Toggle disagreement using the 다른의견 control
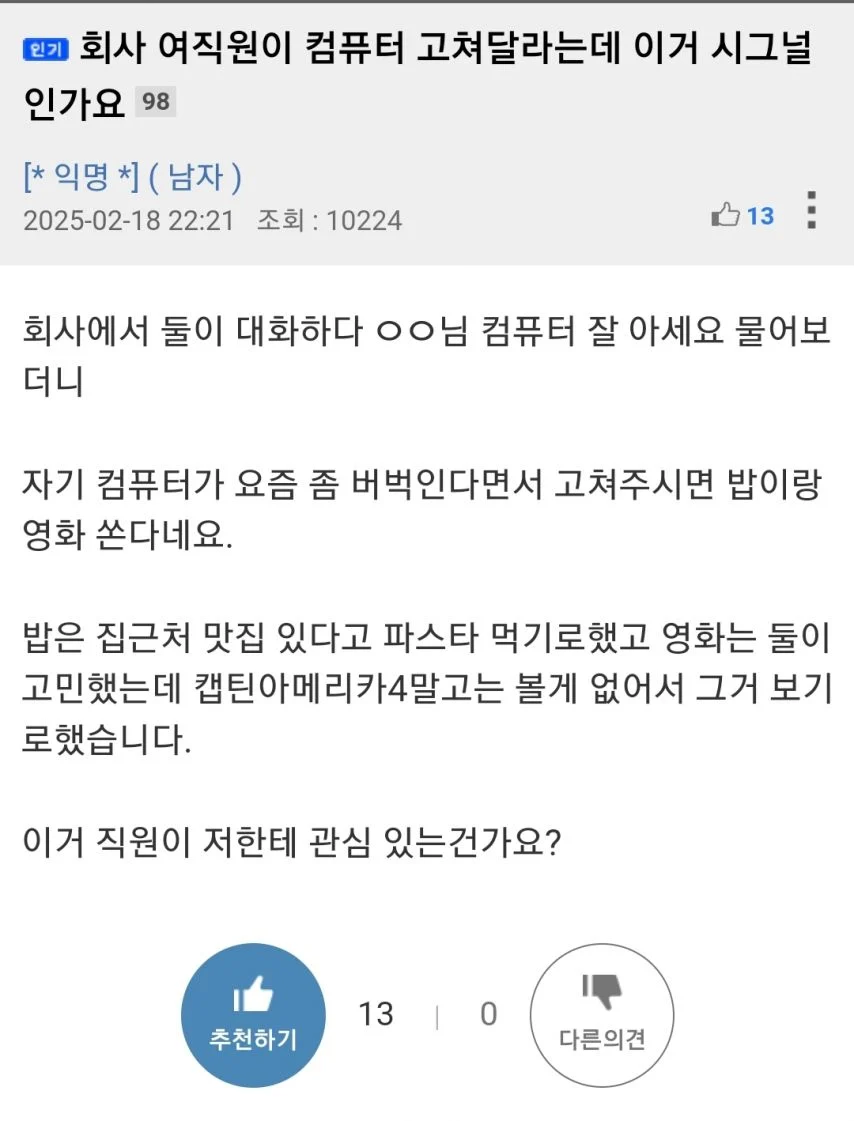The width and height of the screenshot is (854, 1121). [603, 1014]
